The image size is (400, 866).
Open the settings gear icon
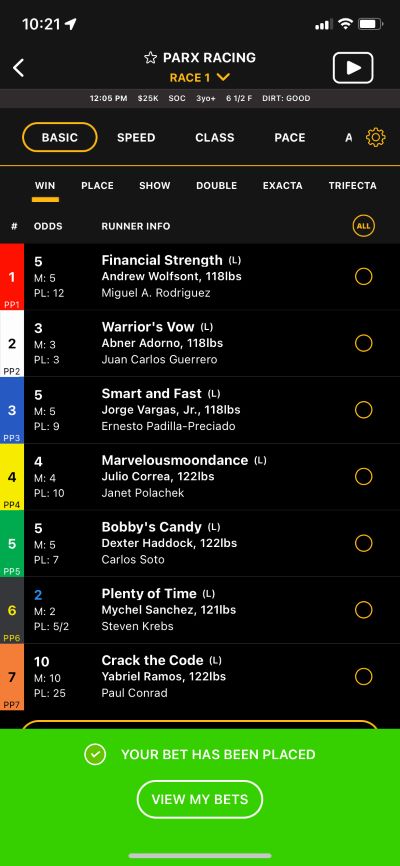click(x=376, y=137)
